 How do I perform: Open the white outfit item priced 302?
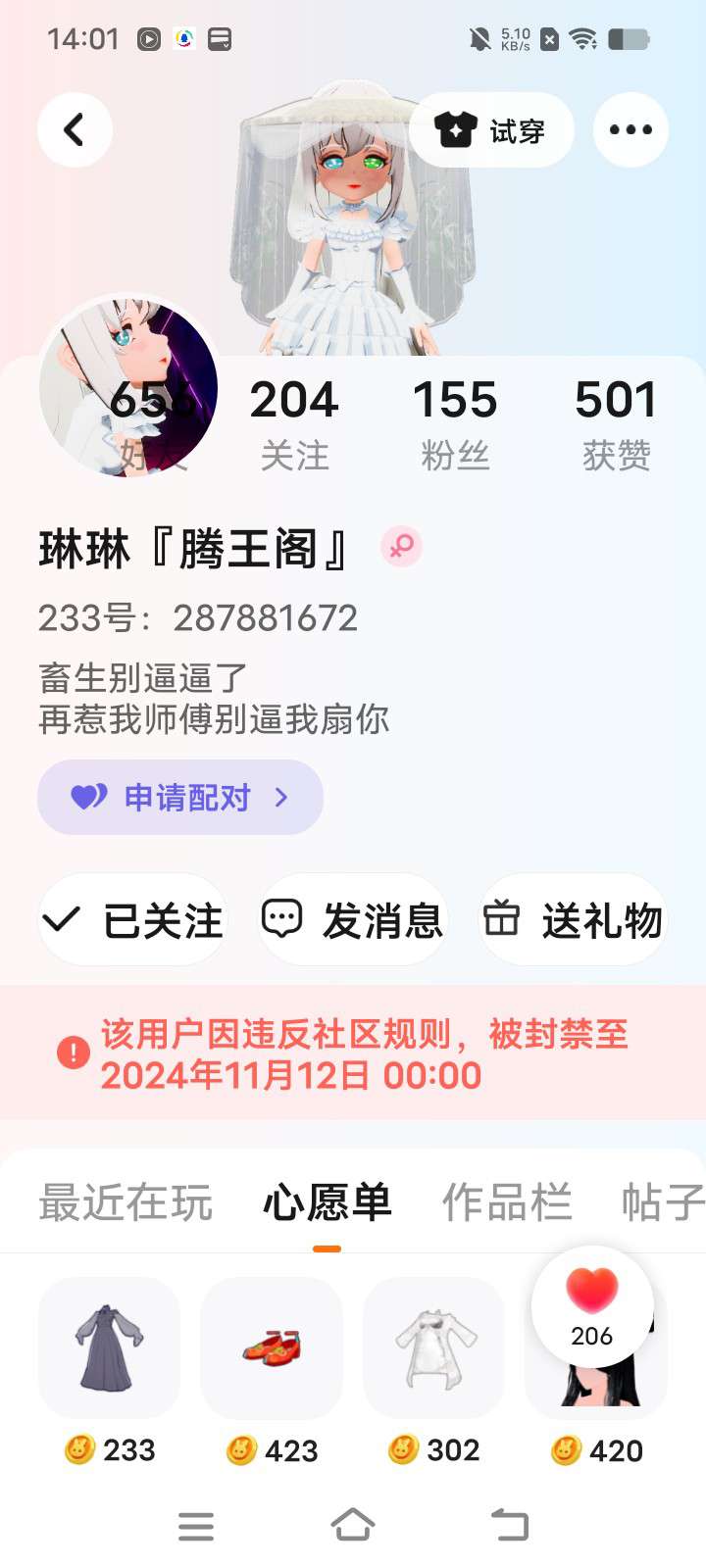(434, 1348)
